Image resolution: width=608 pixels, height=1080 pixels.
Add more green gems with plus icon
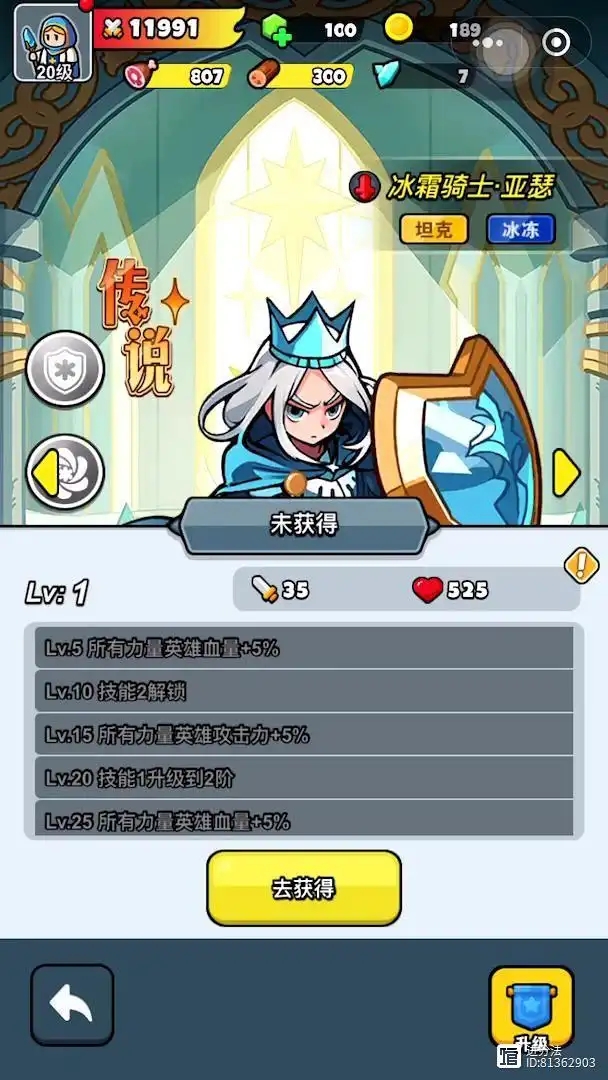pos(280,31)
